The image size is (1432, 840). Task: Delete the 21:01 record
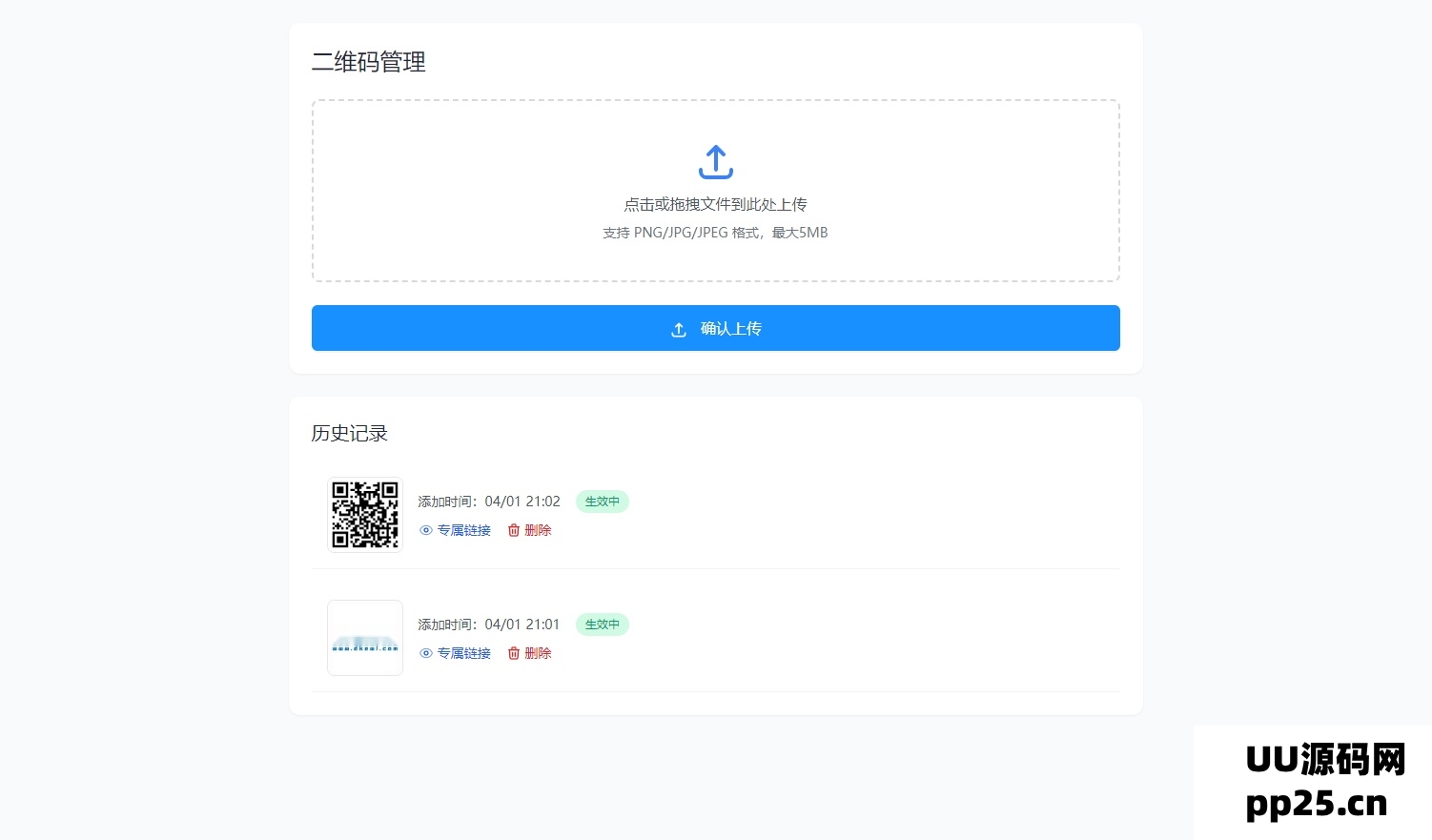click(x=530, y=653)
